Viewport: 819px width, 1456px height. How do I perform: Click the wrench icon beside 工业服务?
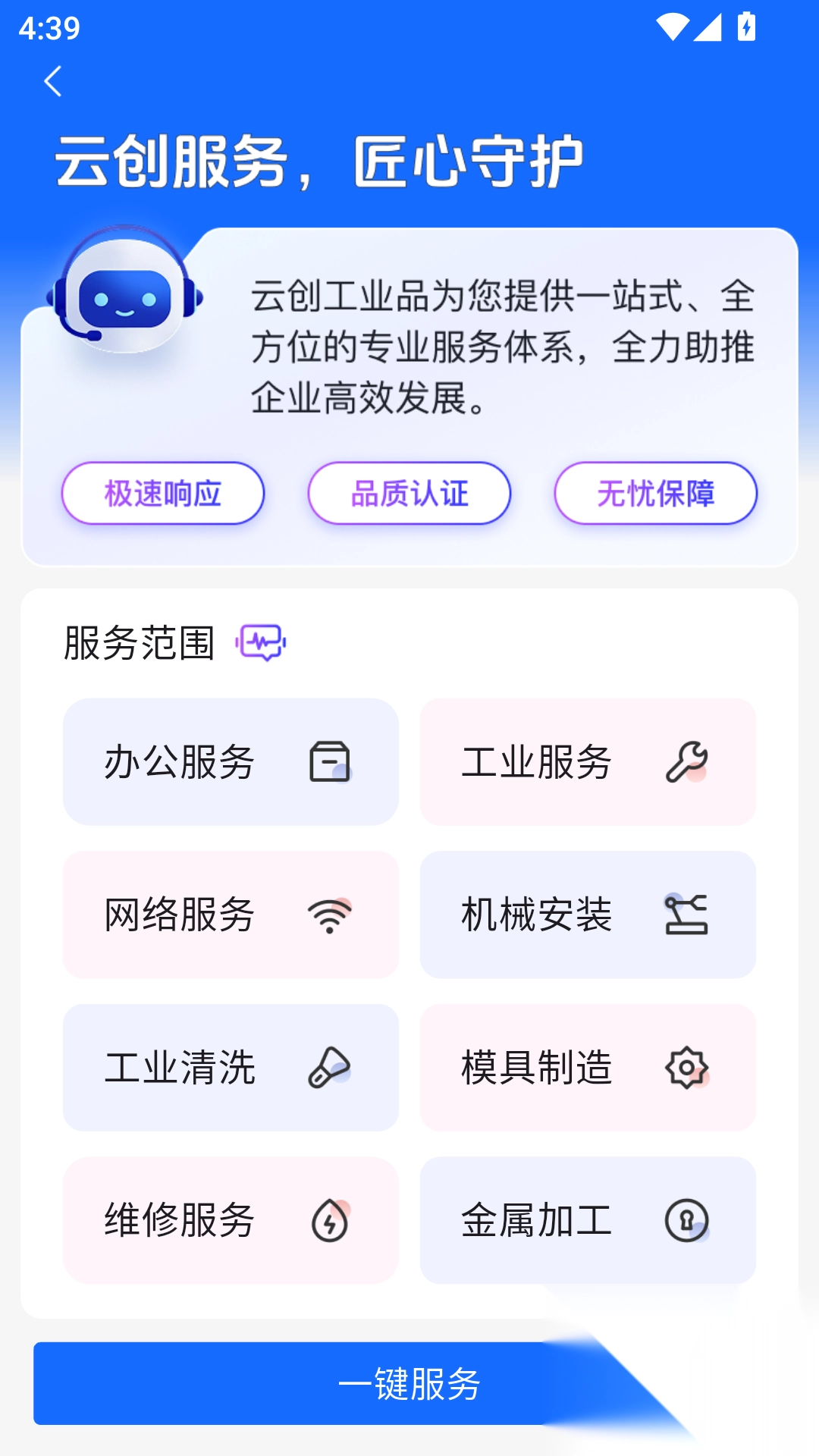click(686, 762)
